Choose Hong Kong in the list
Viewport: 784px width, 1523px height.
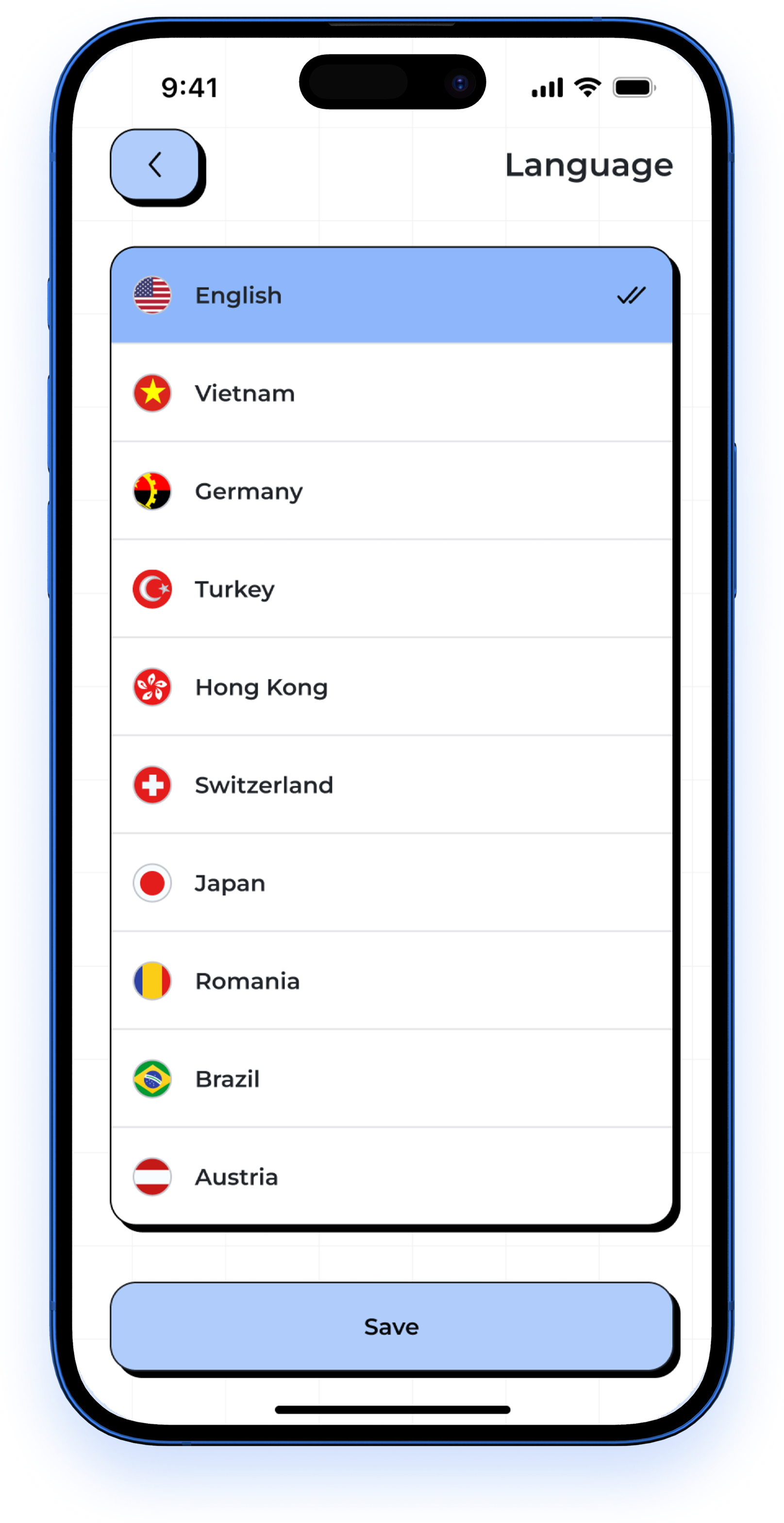click(391, 687)
